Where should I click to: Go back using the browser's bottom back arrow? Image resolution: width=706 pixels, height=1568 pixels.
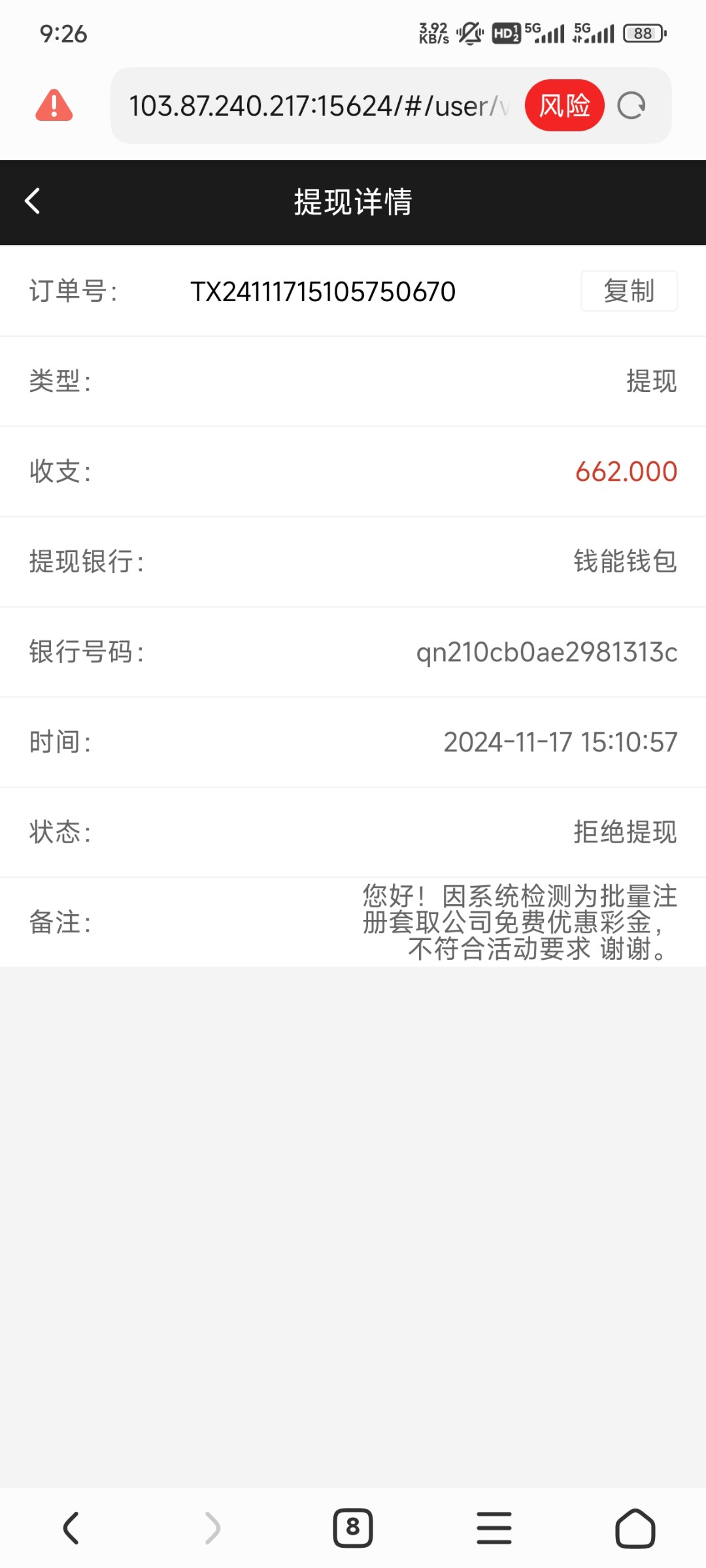[71, 1528]
